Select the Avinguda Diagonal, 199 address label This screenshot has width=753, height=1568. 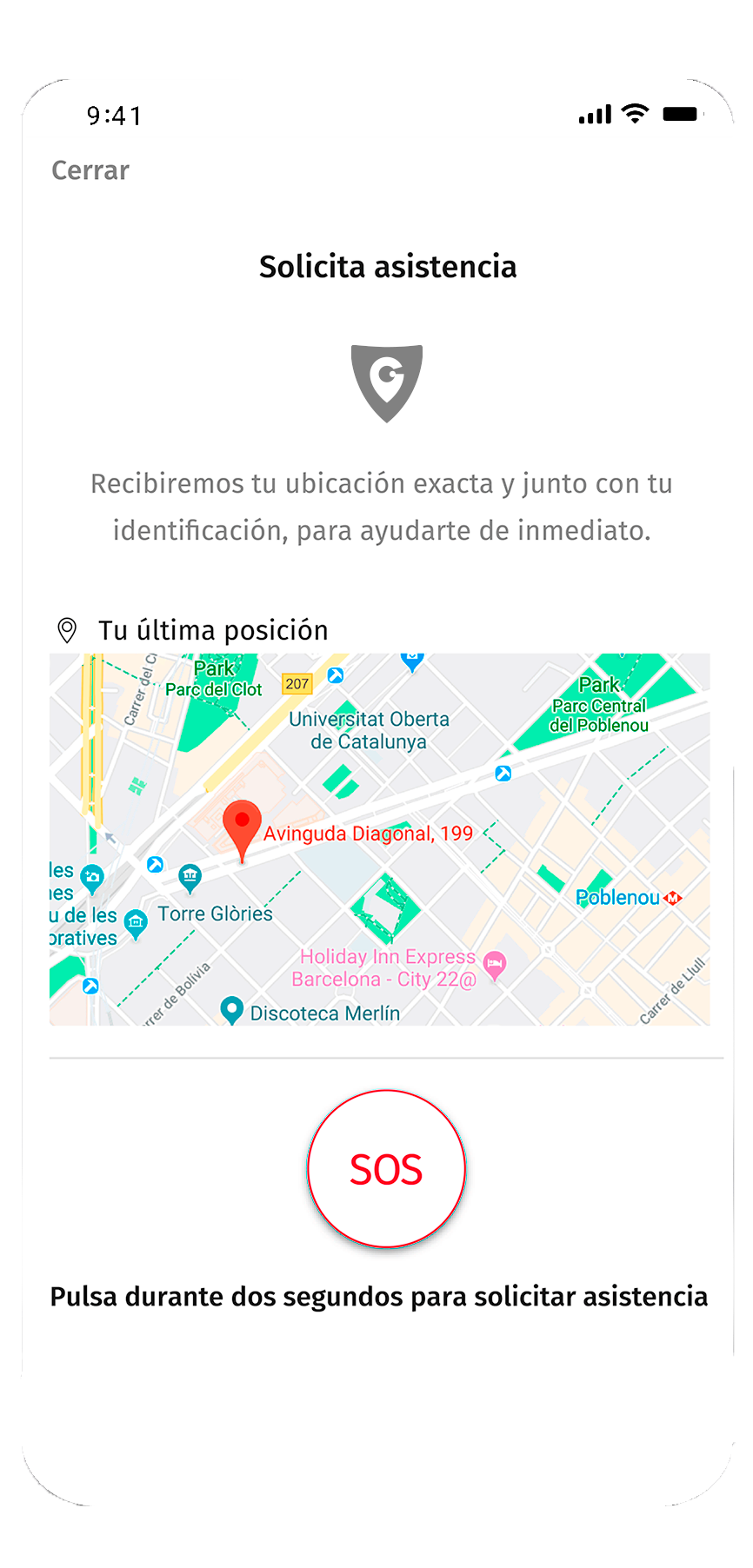point(369,833)
